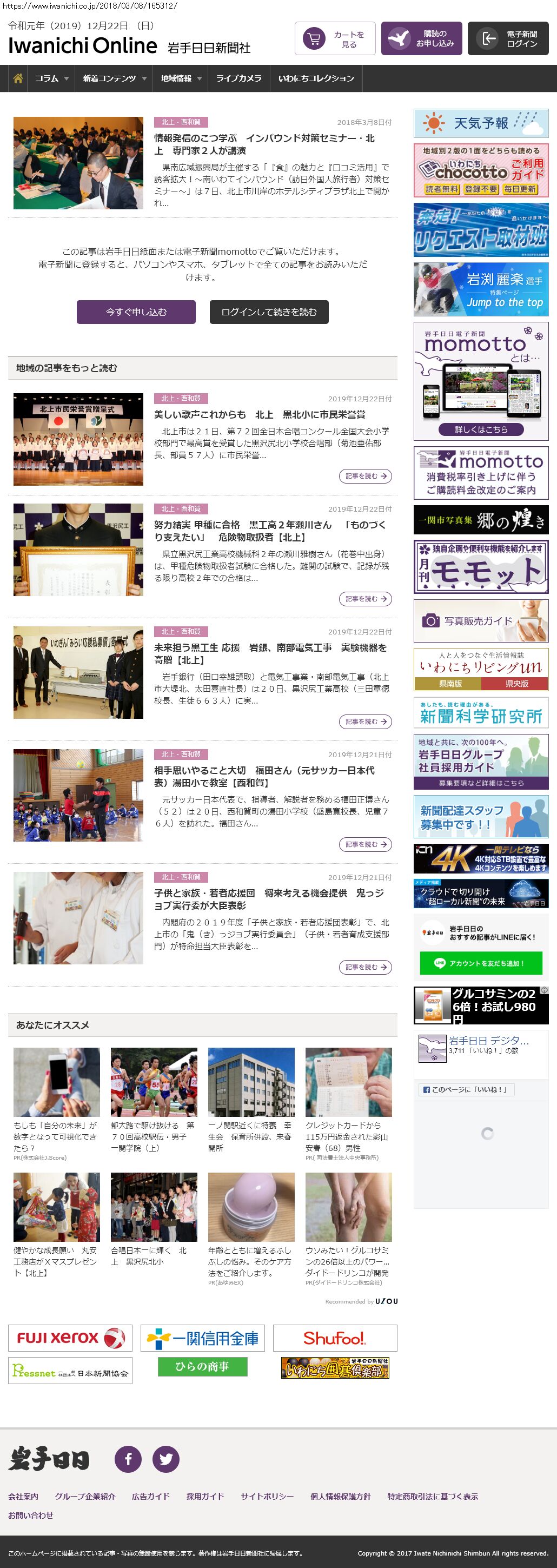This screenshot has width=557, height=1568.
Task: Open the home icon in navigation bar
Action: [18, 78]
